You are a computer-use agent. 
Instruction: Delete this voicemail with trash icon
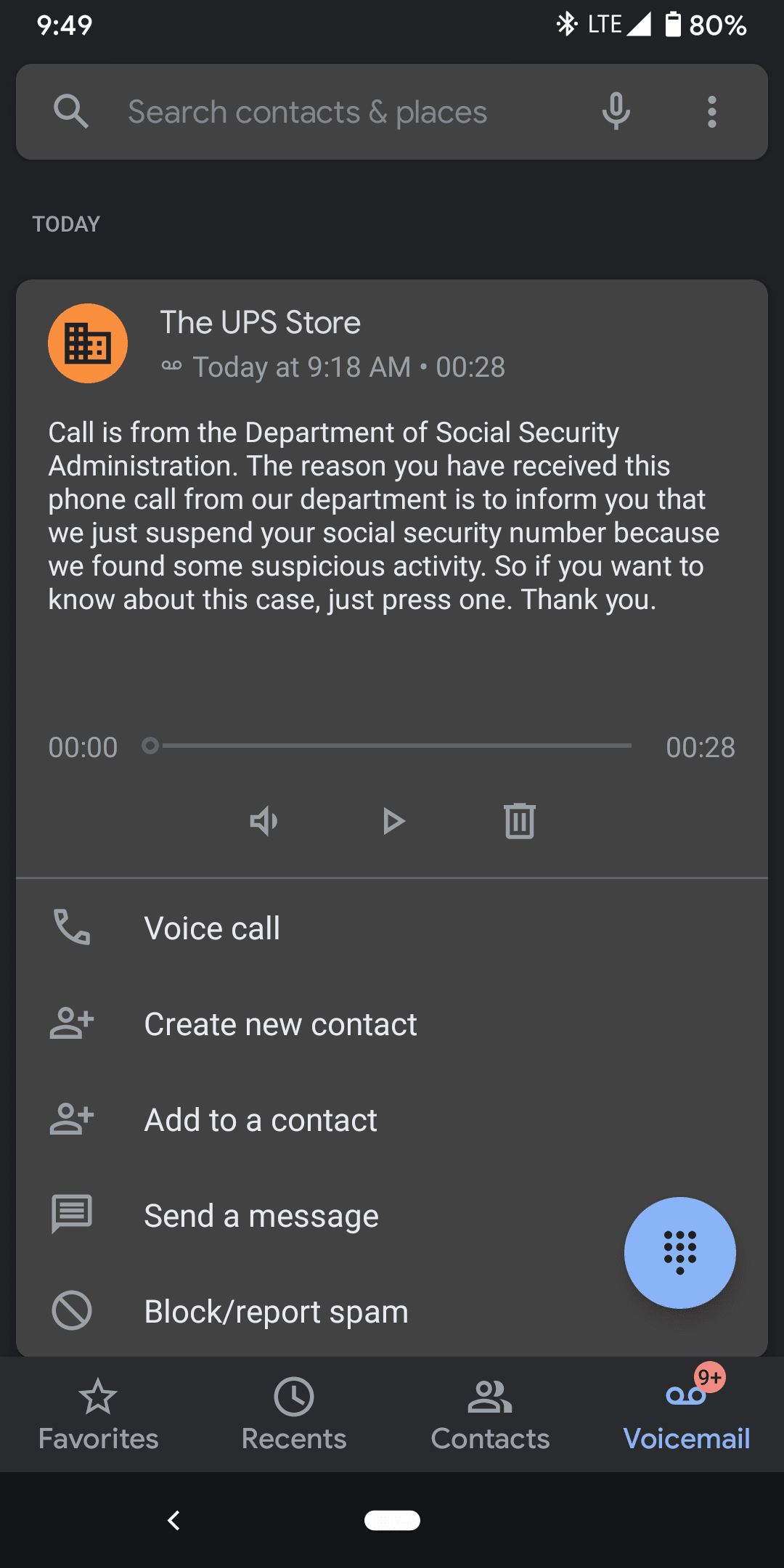[520, 821]
